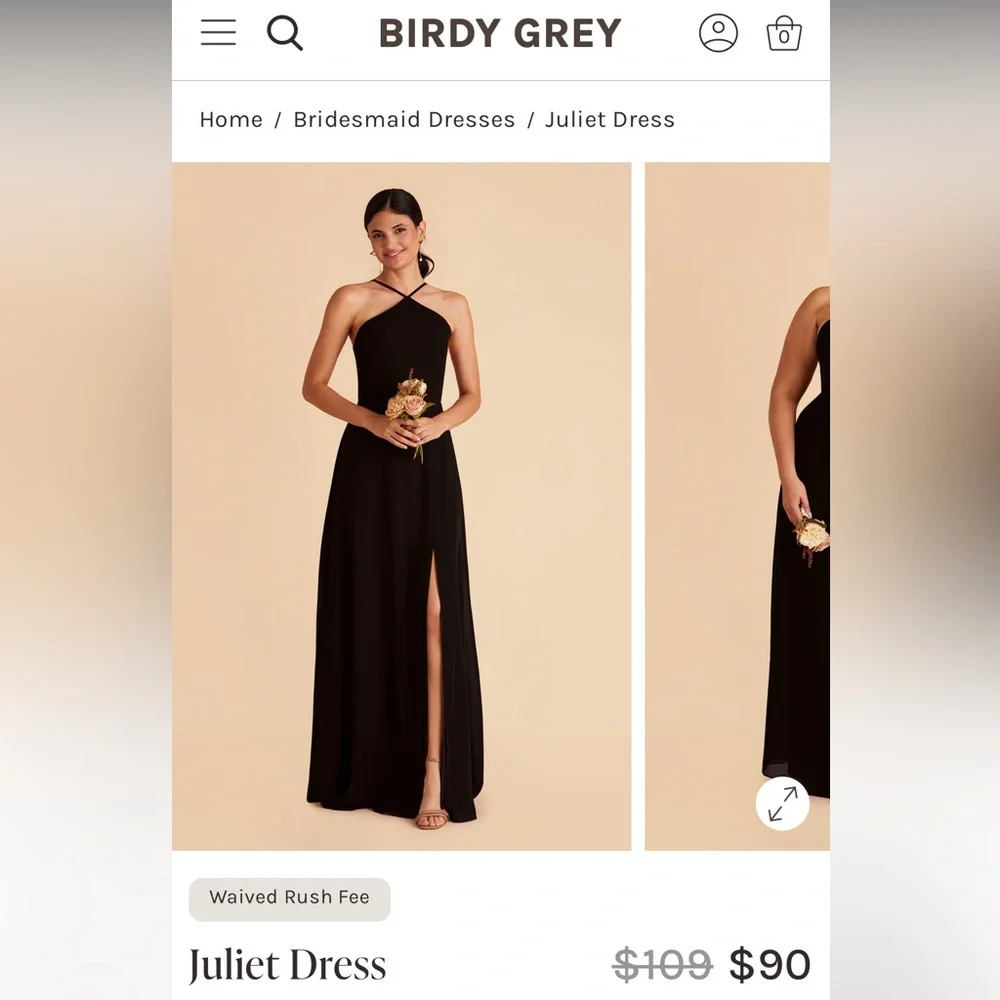The height and width of the screenshot is (1000, 1000).
Task: Open the account profile icon
Action: (x=718, y=33)
